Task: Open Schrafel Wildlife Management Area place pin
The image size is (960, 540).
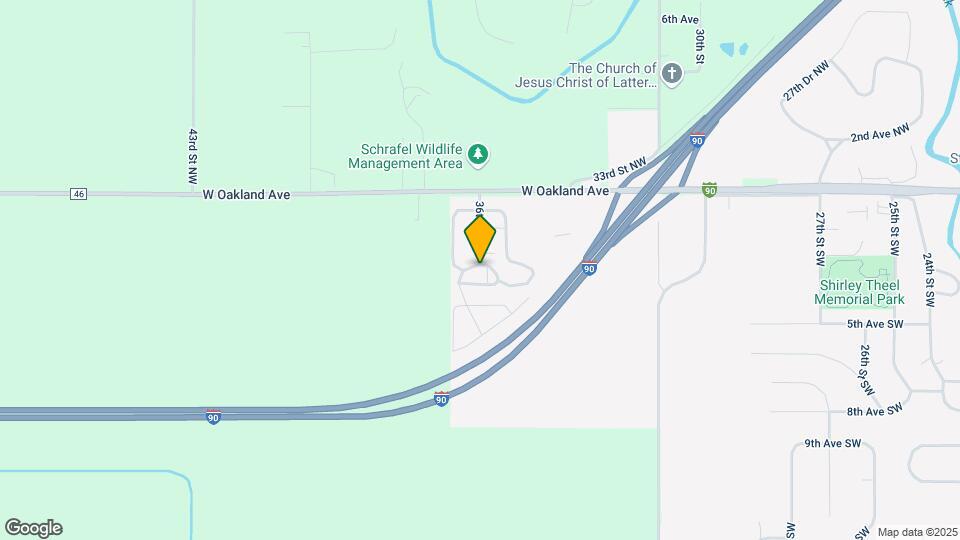Action: coord(479,155)
